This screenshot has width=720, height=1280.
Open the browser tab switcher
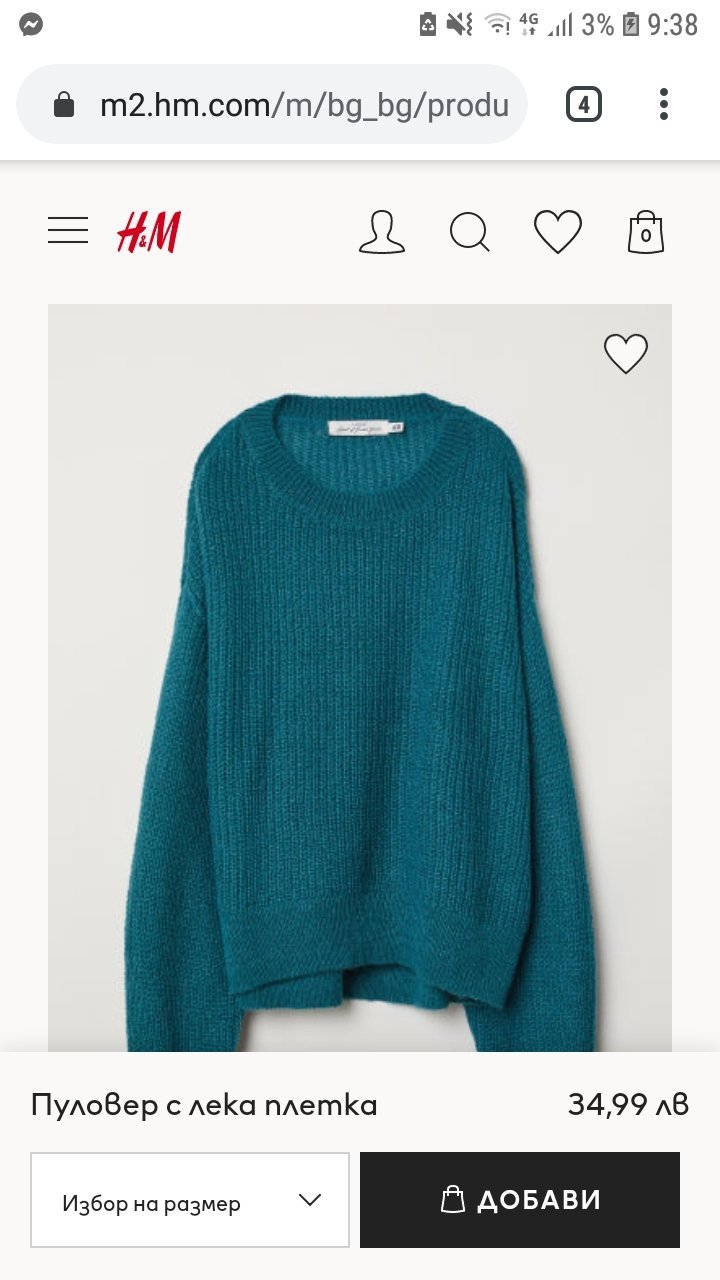(x=584, y=104)
